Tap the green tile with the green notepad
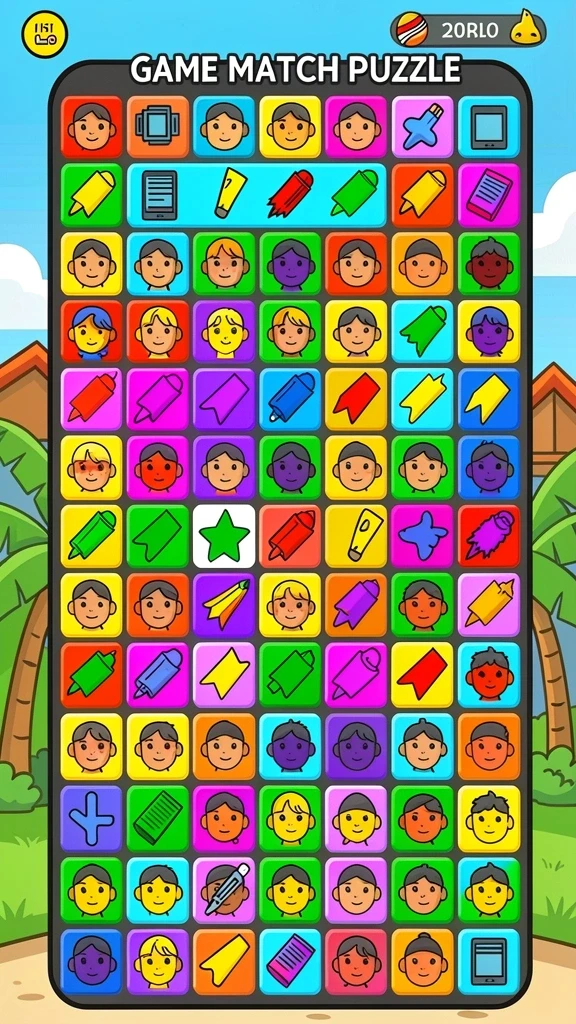This screenshot has height=1024, width=576. coord(157,817)
